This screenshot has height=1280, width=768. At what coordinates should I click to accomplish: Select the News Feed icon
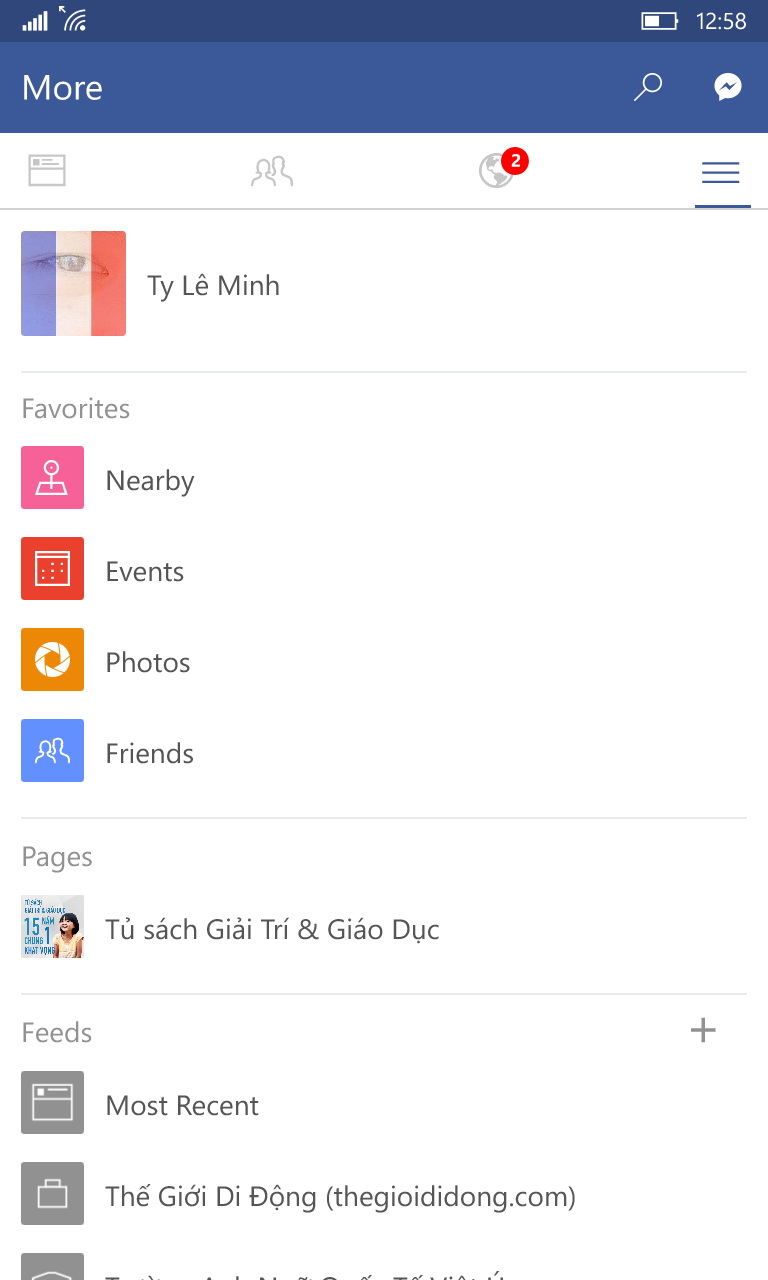coord(46,170)
